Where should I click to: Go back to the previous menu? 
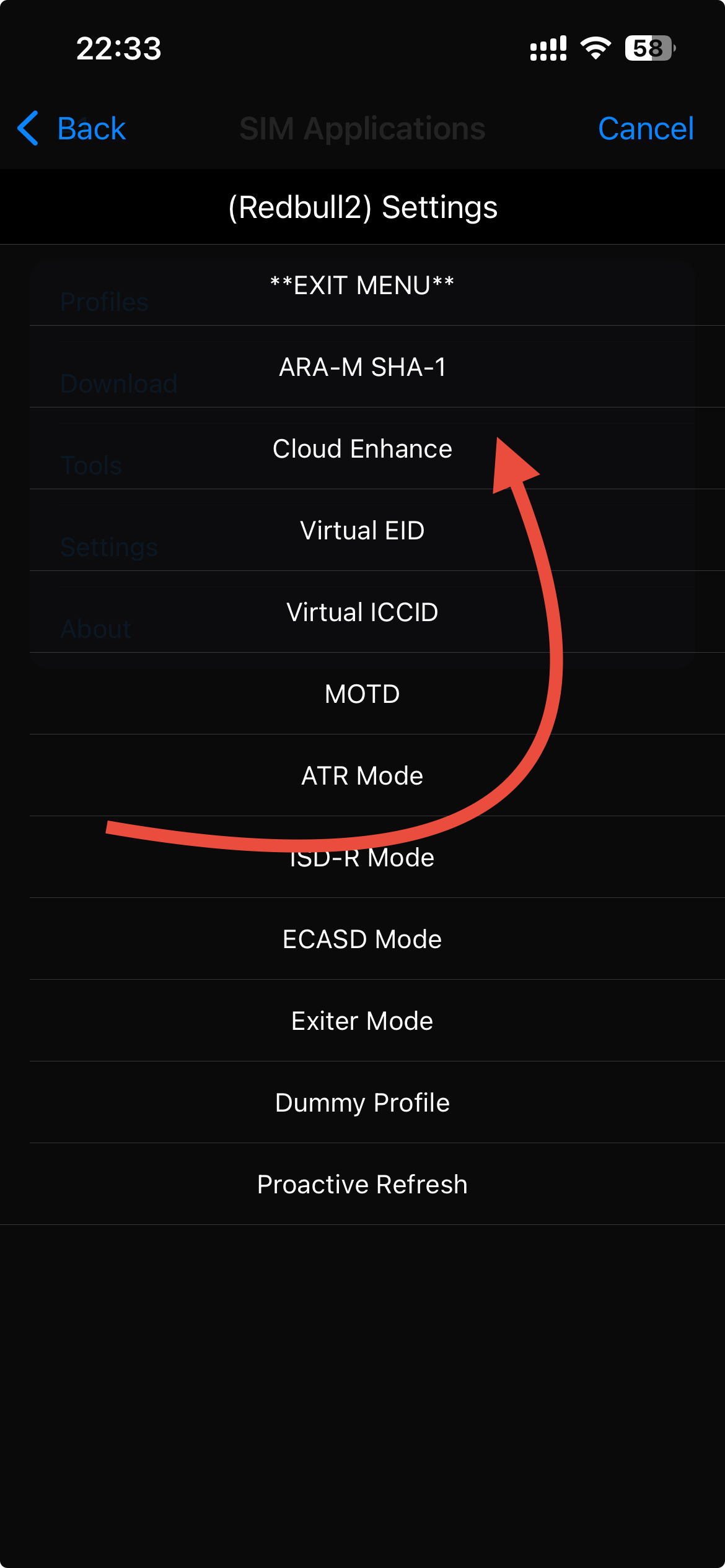72,129
